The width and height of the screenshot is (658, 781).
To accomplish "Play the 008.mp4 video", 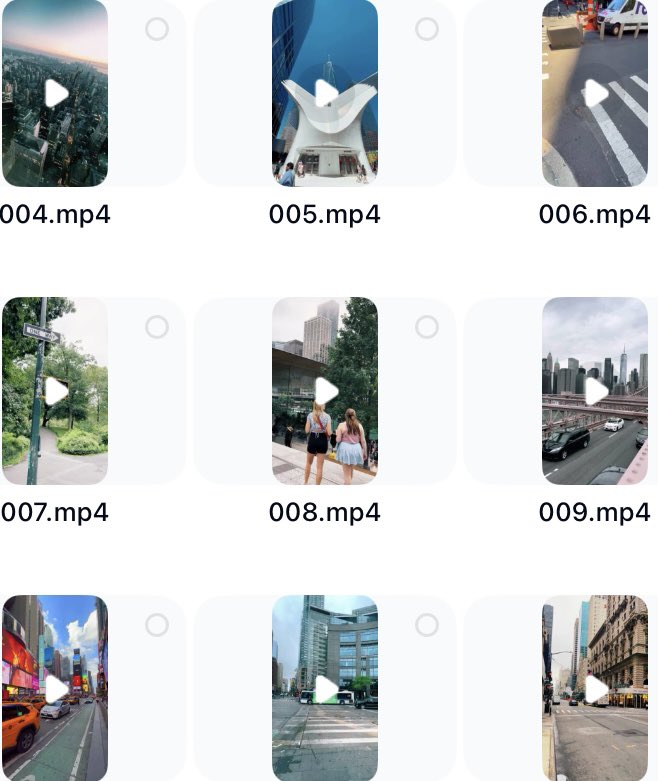I will [x=325, y=391].
